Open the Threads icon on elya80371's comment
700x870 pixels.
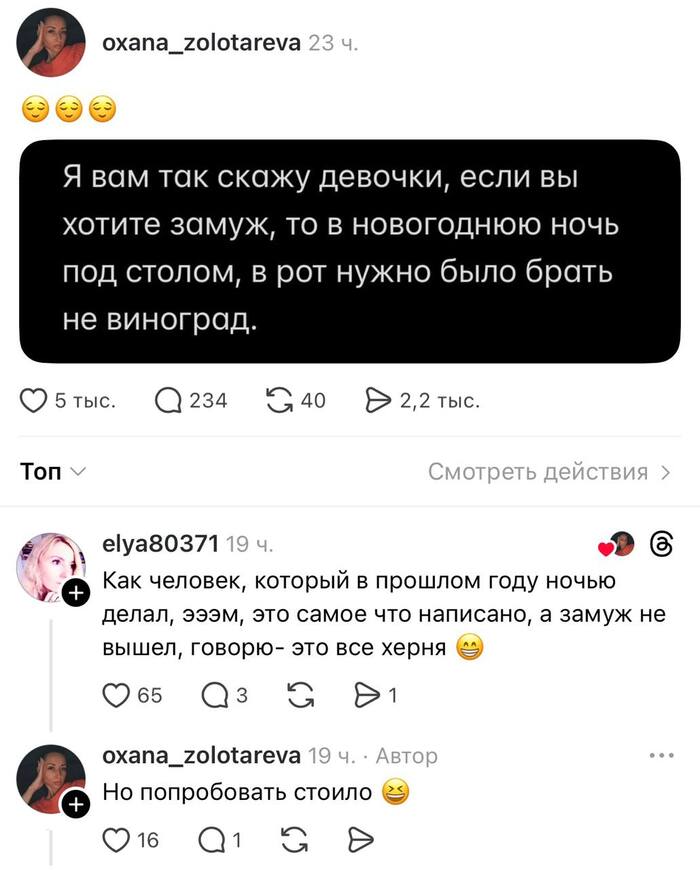pyautogui.click(x=661, y=544)
